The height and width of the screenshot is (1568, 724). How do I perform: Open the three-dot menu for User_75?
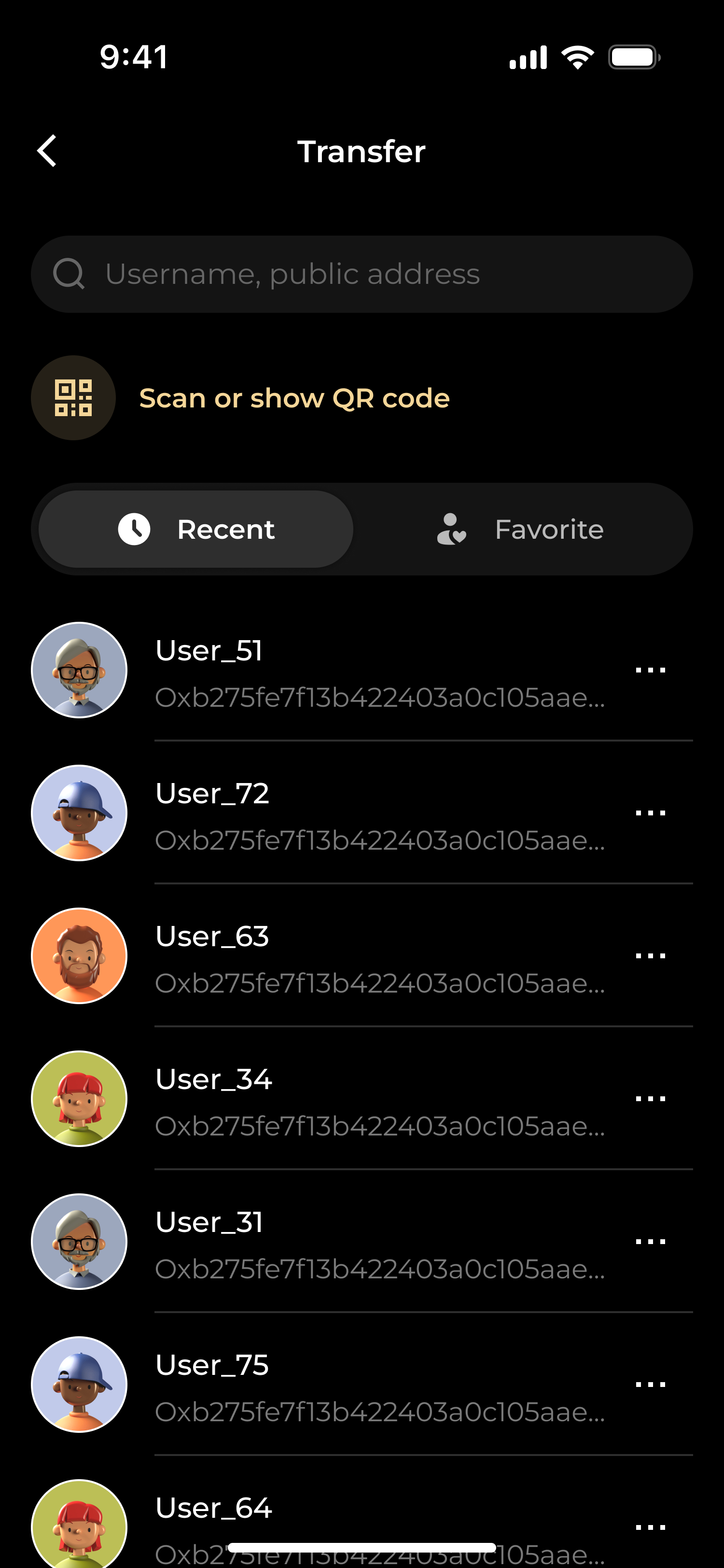click(x=650, y=1386)
